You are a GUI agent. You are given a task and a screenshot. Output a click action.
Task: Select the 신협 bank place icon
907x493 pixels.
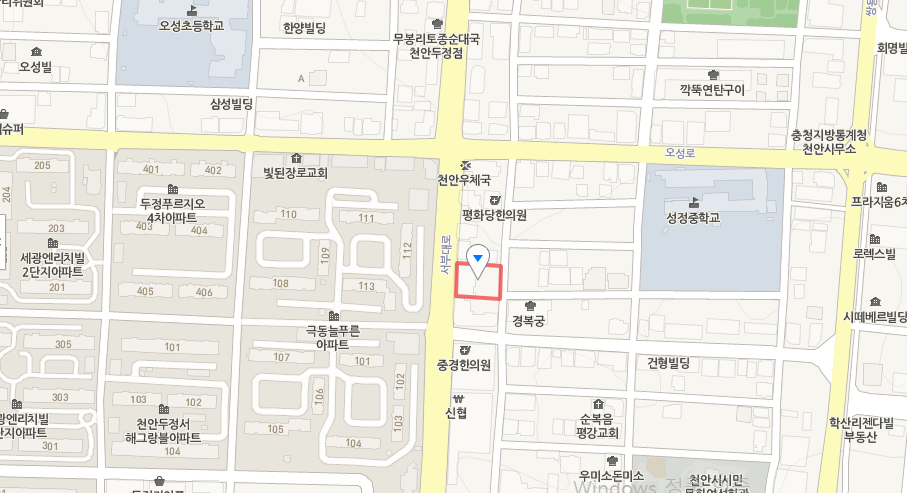pyautogui.click(x=457, y=397)
